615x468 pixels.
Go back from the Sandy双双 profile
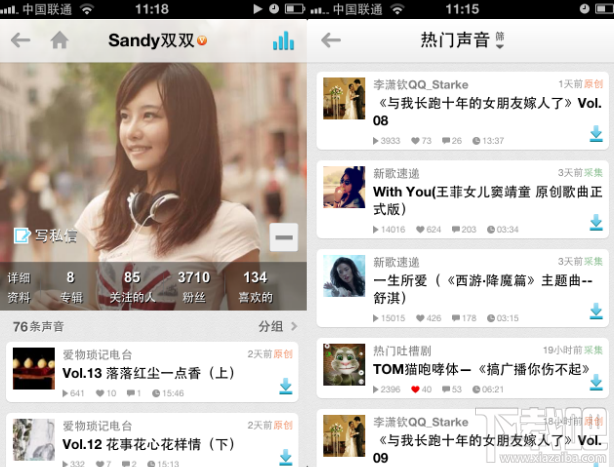(20, 41)
